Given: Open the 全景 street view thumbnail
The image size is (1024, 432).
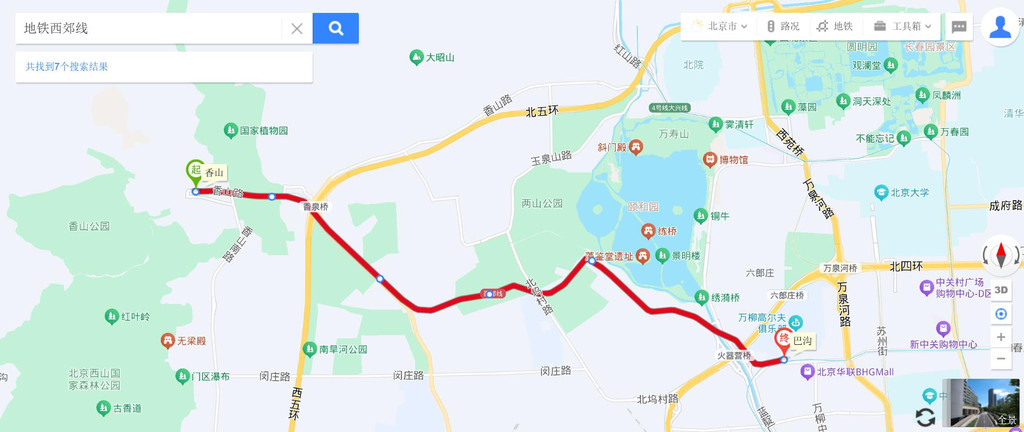Looking at the screenshot, I should point(981,404).
